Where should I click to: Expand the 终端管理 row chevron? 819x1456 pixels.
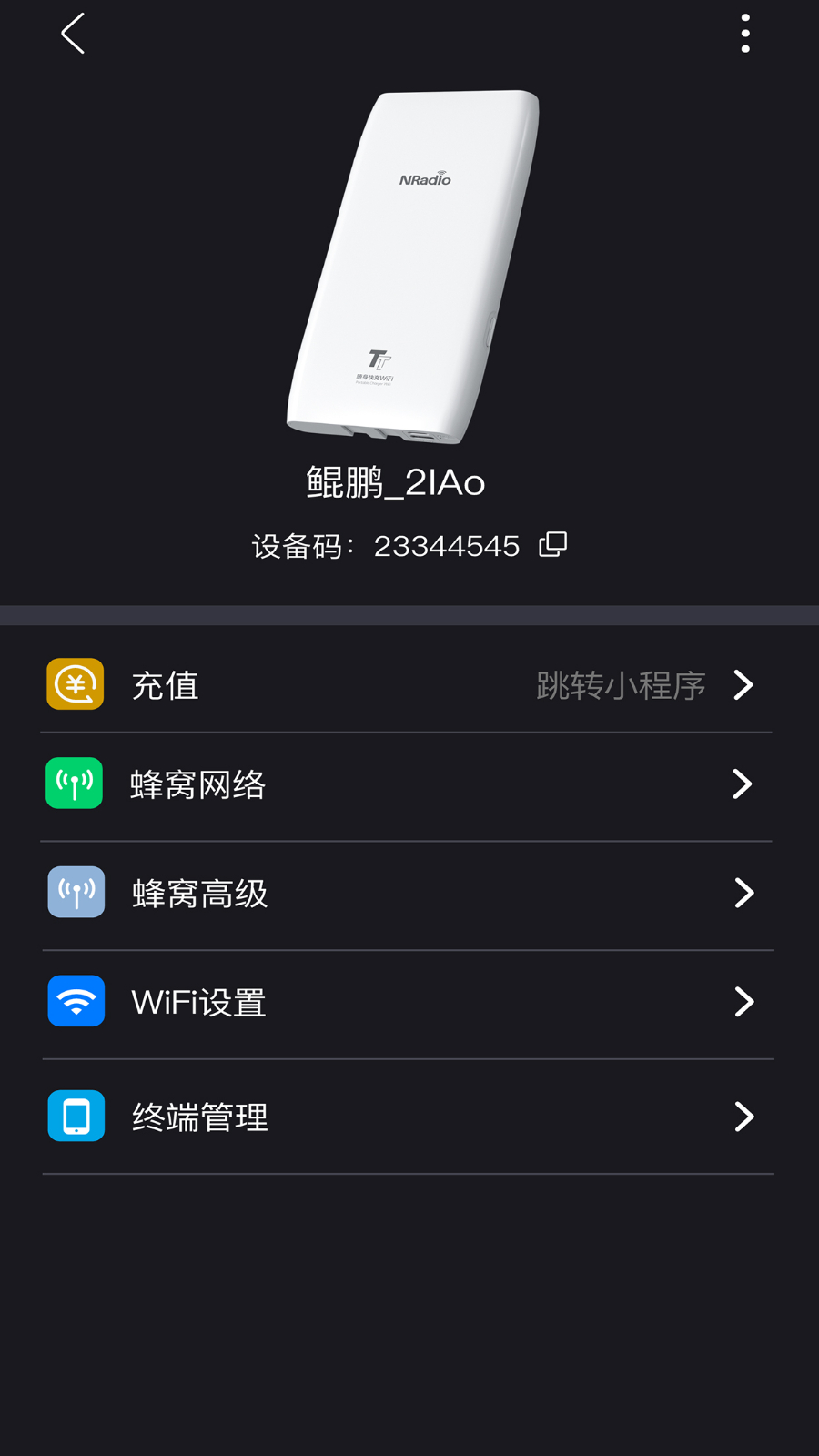coord(744,1116)
